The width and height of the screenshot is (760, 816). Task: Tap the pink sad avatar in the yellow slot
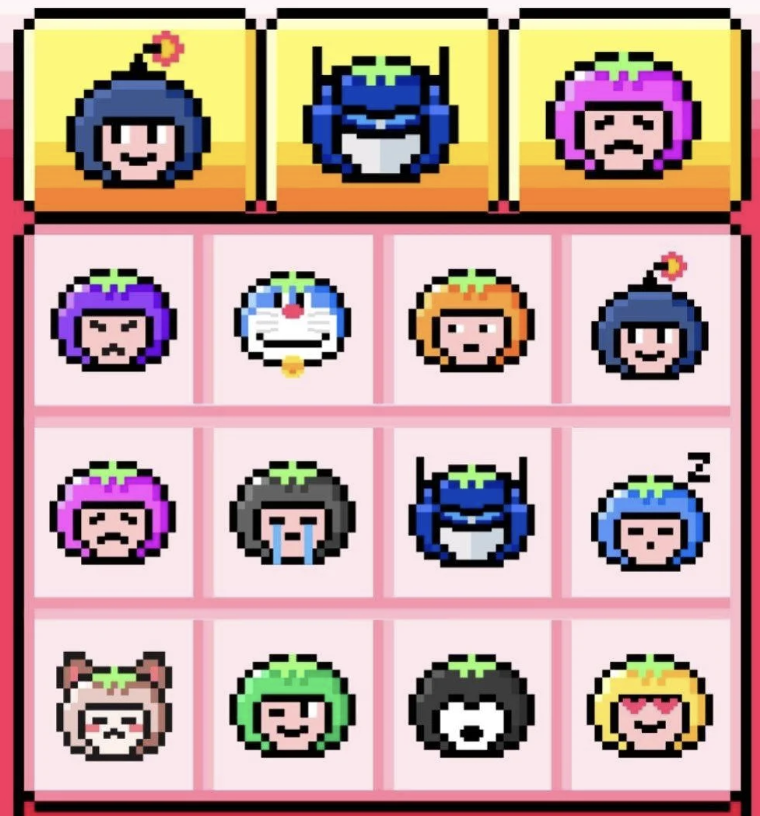[x=623, y=118]
